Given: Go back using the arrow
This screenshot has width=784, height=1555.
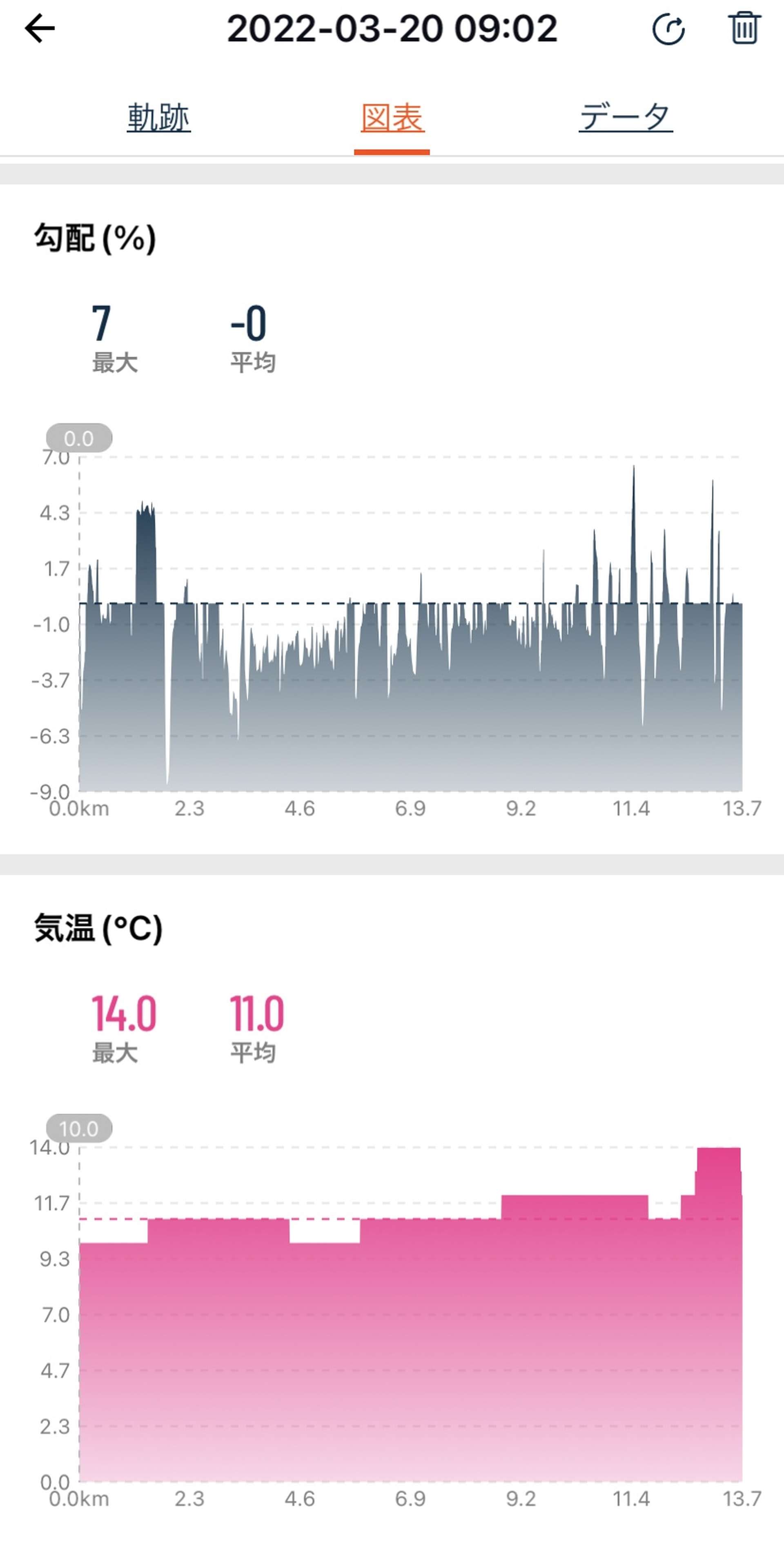Looking at the screenshot, I should [x=40, y=28].
